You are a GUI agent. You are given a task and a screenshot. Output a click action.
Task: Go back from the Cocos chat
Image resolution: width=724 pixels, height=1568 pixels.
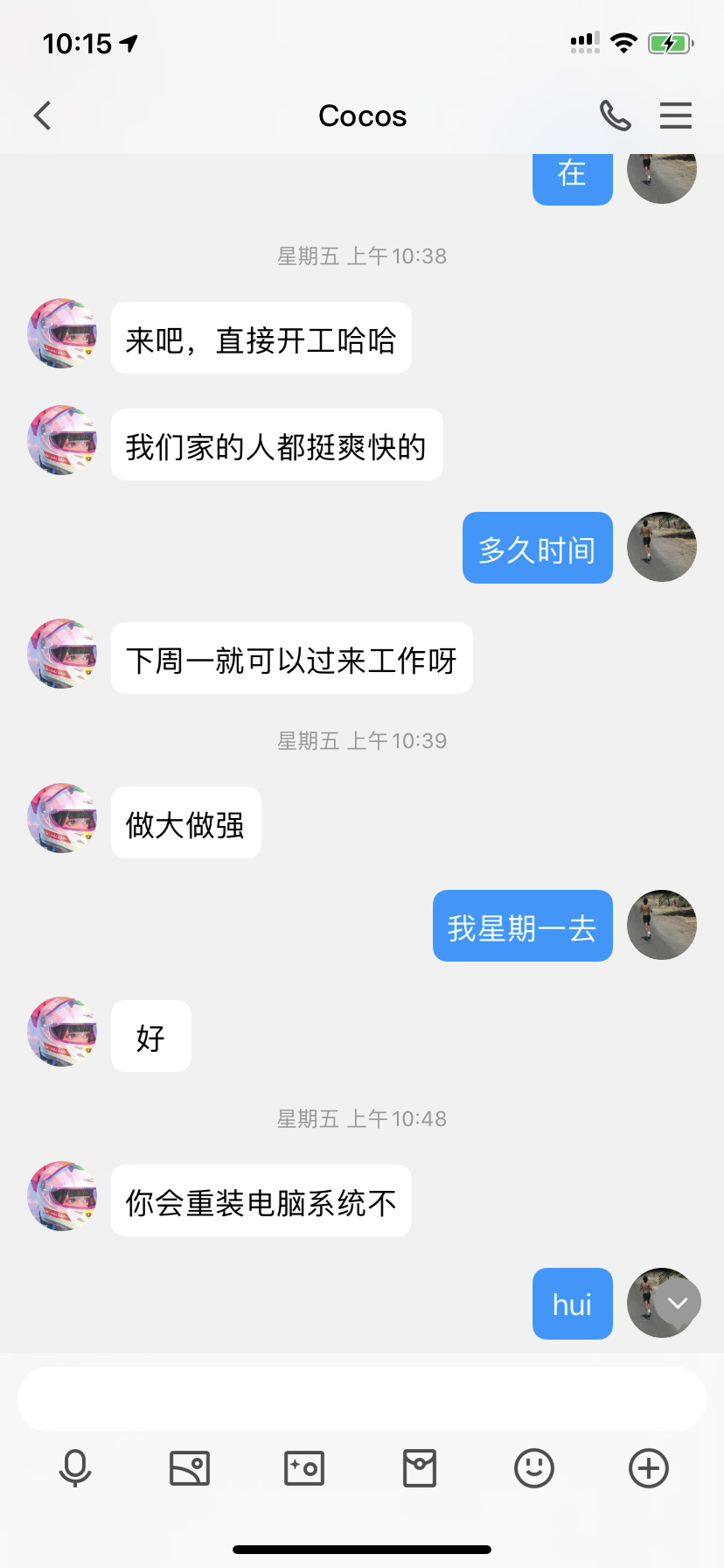click(42, 115)
